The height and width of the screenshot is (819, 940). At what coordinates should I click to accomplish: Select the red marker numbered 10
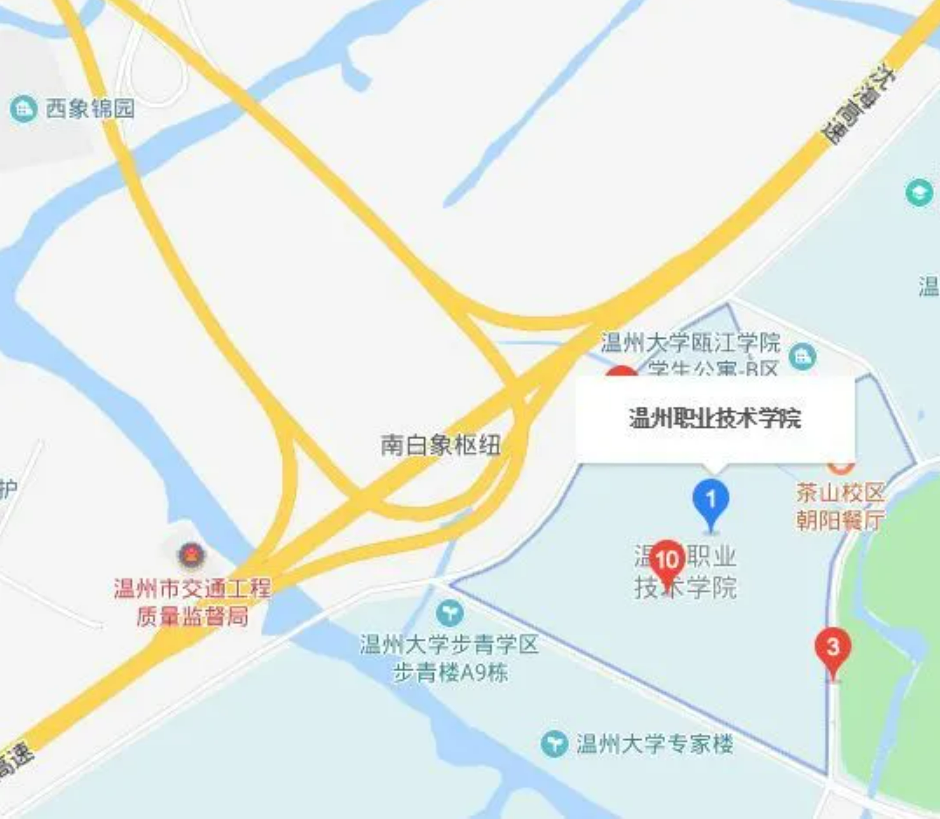pos(666,560)
